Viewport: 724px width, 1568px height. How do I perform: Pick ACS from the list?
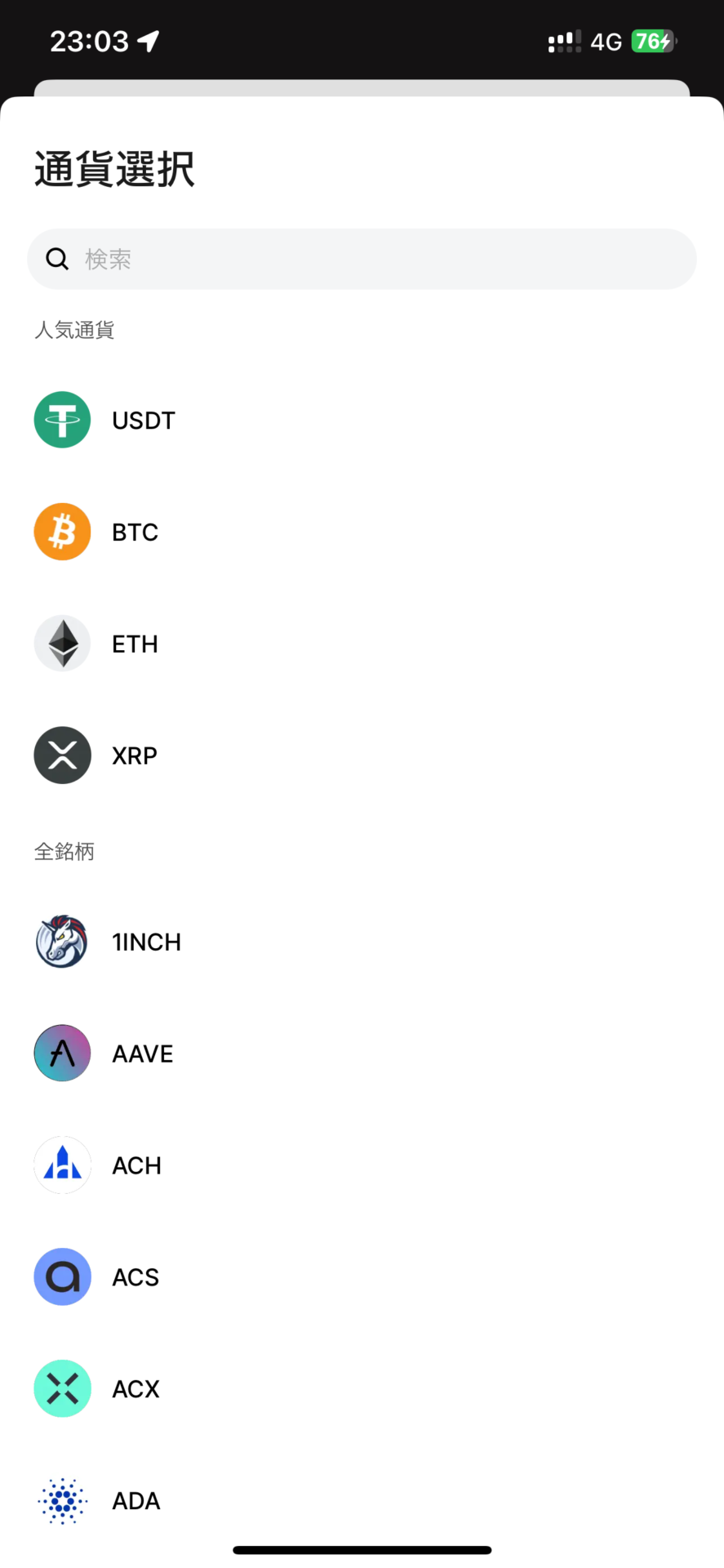(362, 1277)
